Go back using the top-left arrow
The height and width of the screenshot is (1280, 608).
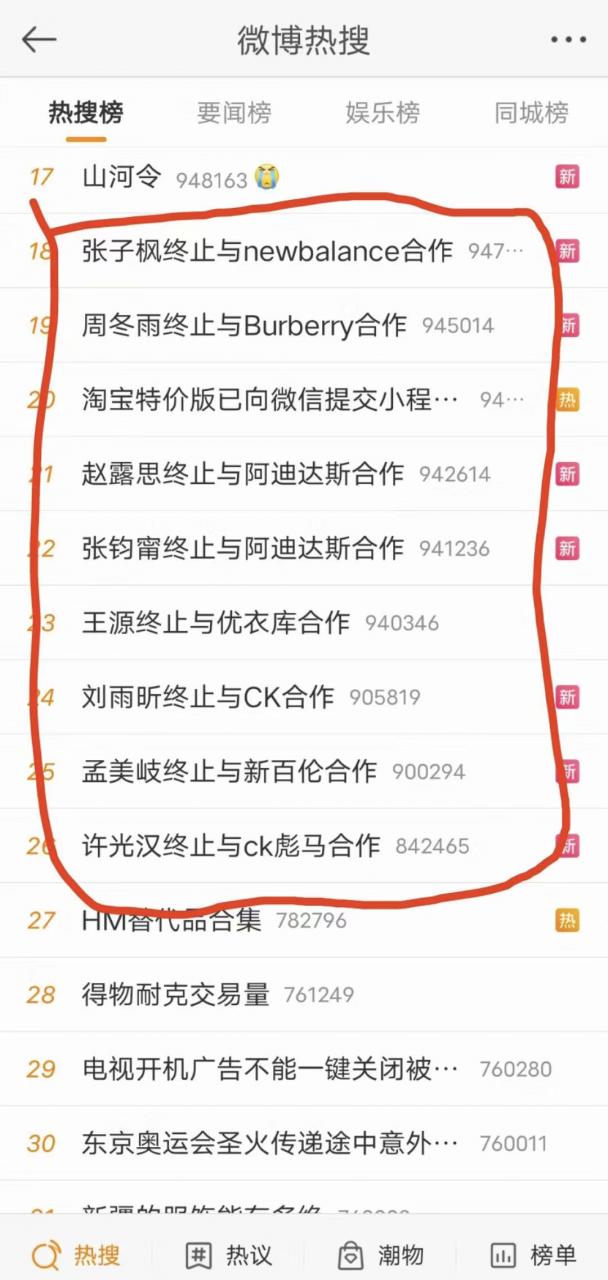pyautogui.click(x=39, y=40)
